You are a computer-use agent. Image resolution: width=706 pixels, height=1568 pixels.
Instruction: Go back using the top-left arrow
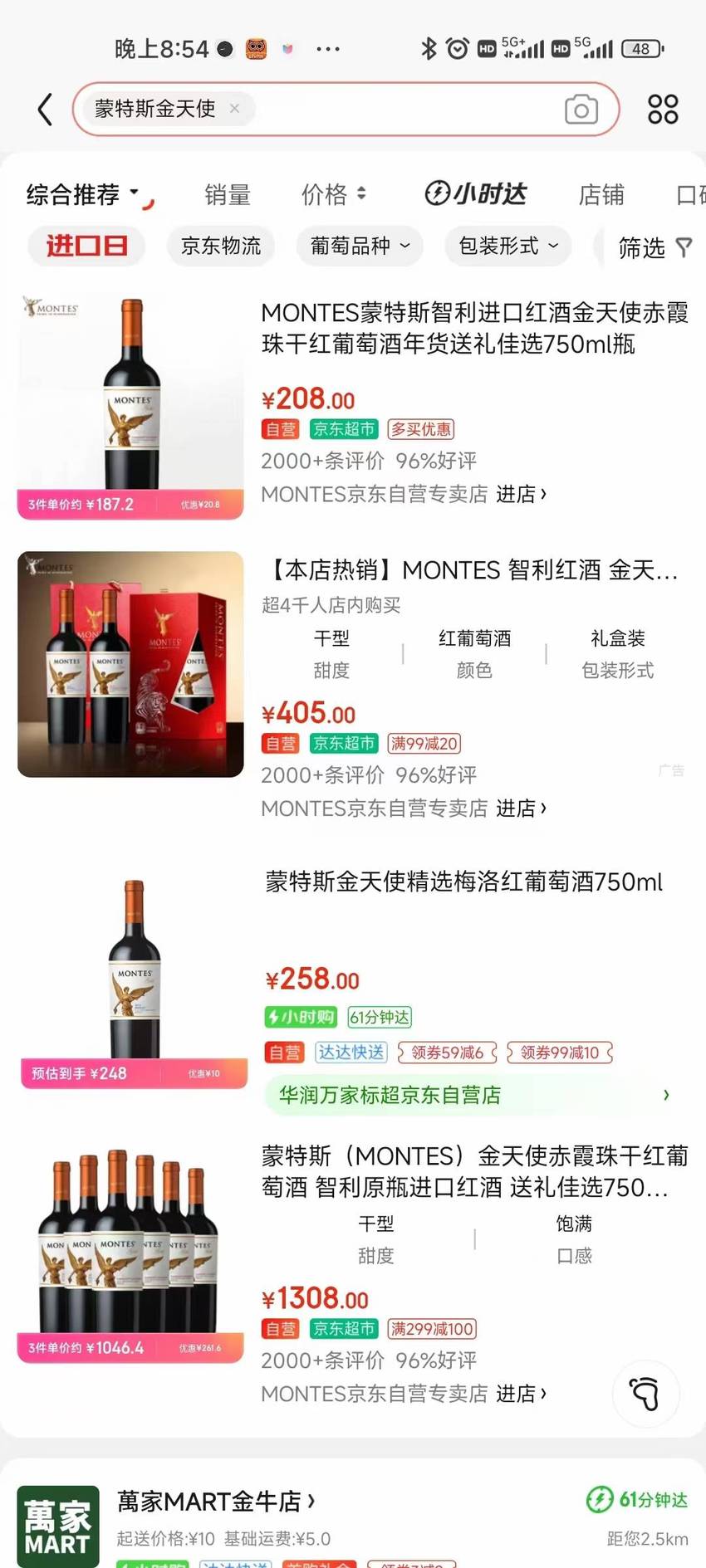coord(46,110)
